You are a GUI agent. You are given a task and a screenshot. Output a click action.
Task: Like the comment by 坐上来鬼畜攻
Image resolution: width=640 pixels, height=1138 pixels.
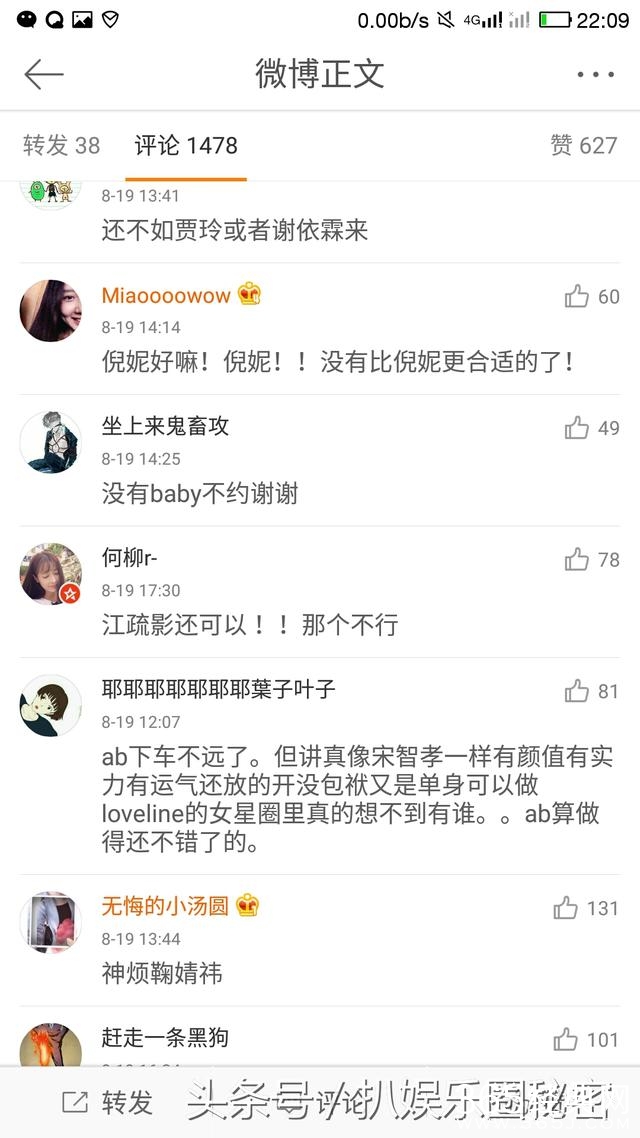pyautogui.click(x=577, y=428)
